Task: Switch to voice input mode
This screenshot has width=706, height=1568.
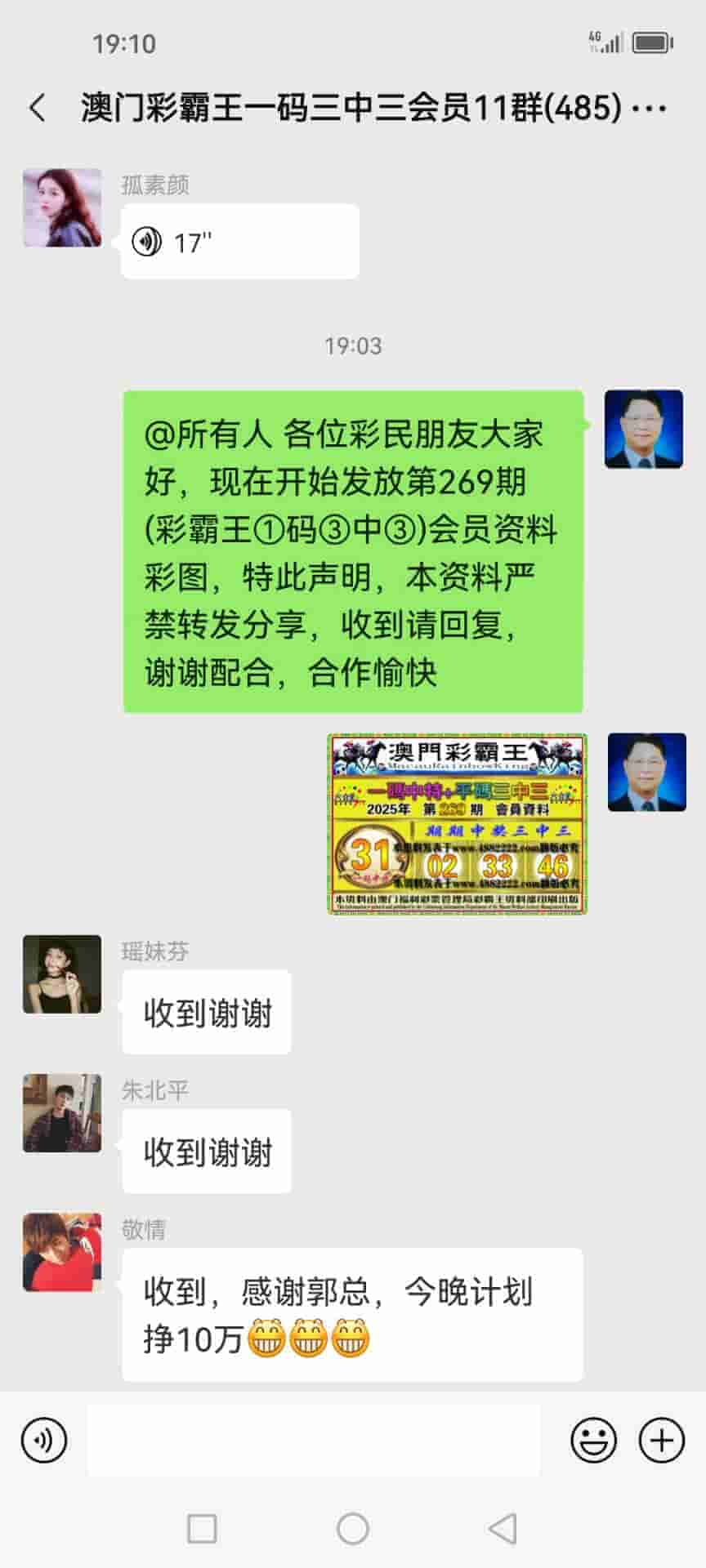Action: [x=44, y=1440]
